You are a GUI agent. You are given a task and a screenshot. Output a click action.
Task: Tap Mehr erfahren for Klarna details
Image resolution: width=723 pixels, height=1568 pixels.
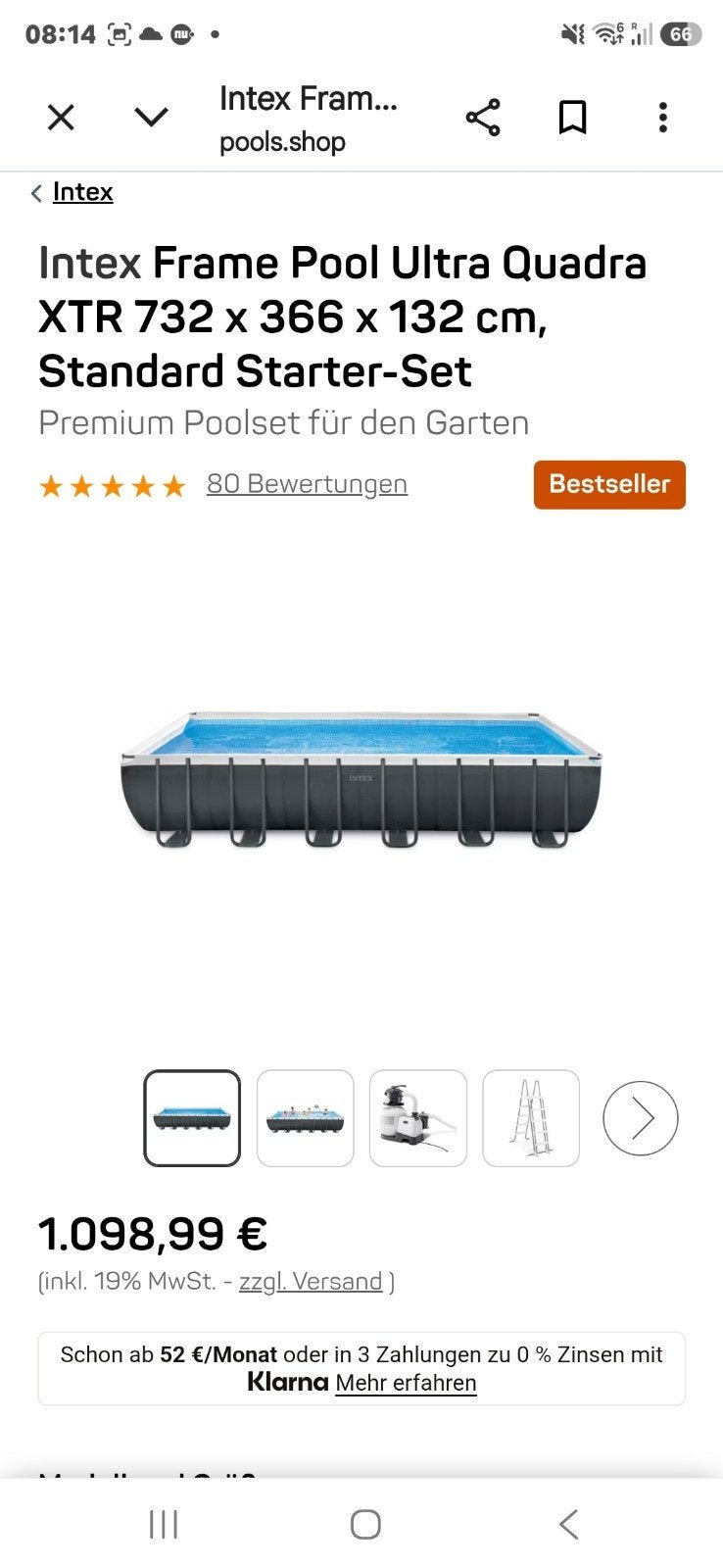click(x=406, y=1384)
